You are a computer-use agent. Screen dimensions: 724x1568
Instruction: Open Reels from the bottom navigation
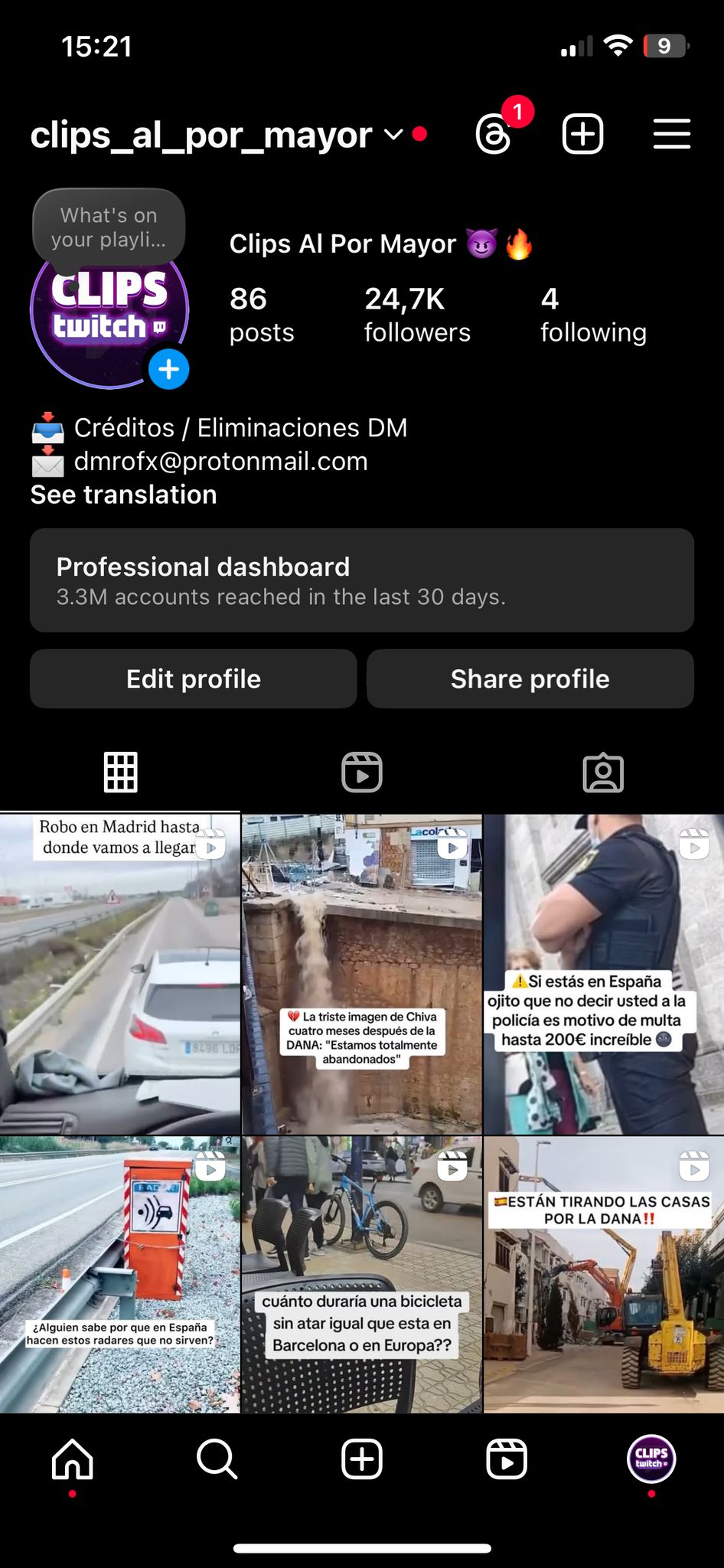(507, 1459)
